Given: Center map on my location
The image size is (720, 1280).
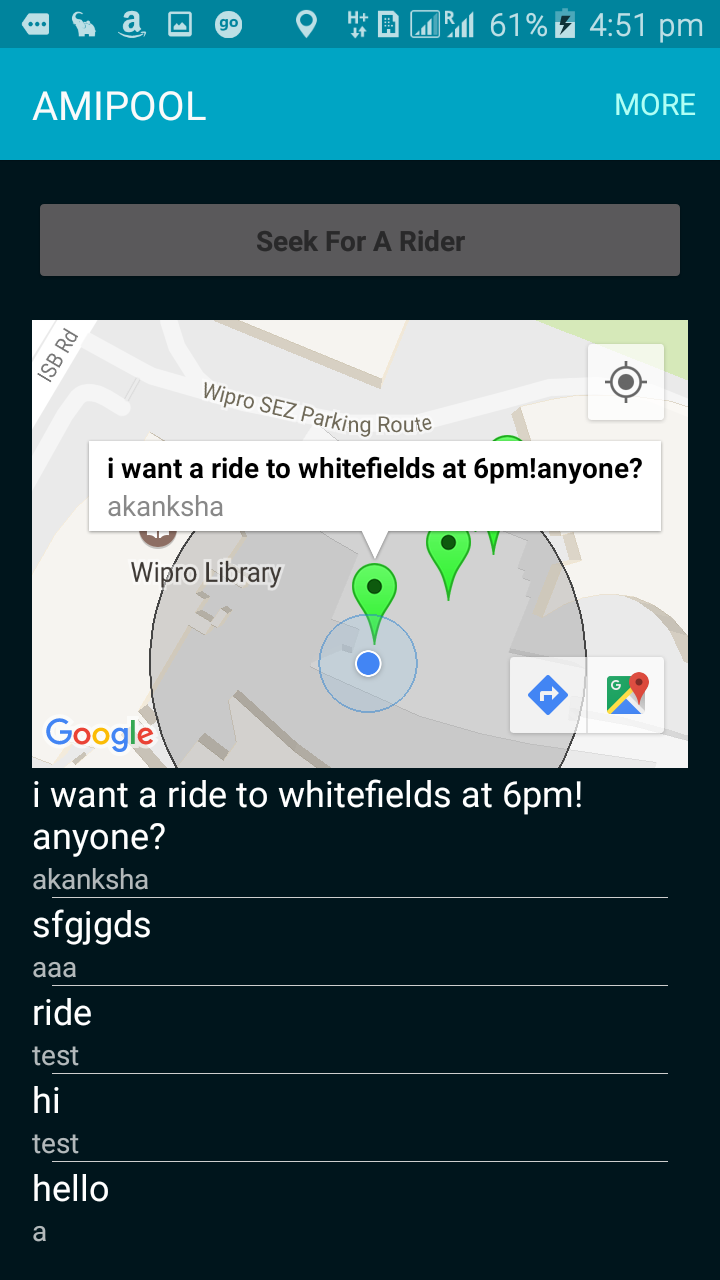Looking at the screenshot, I should 626,382.
